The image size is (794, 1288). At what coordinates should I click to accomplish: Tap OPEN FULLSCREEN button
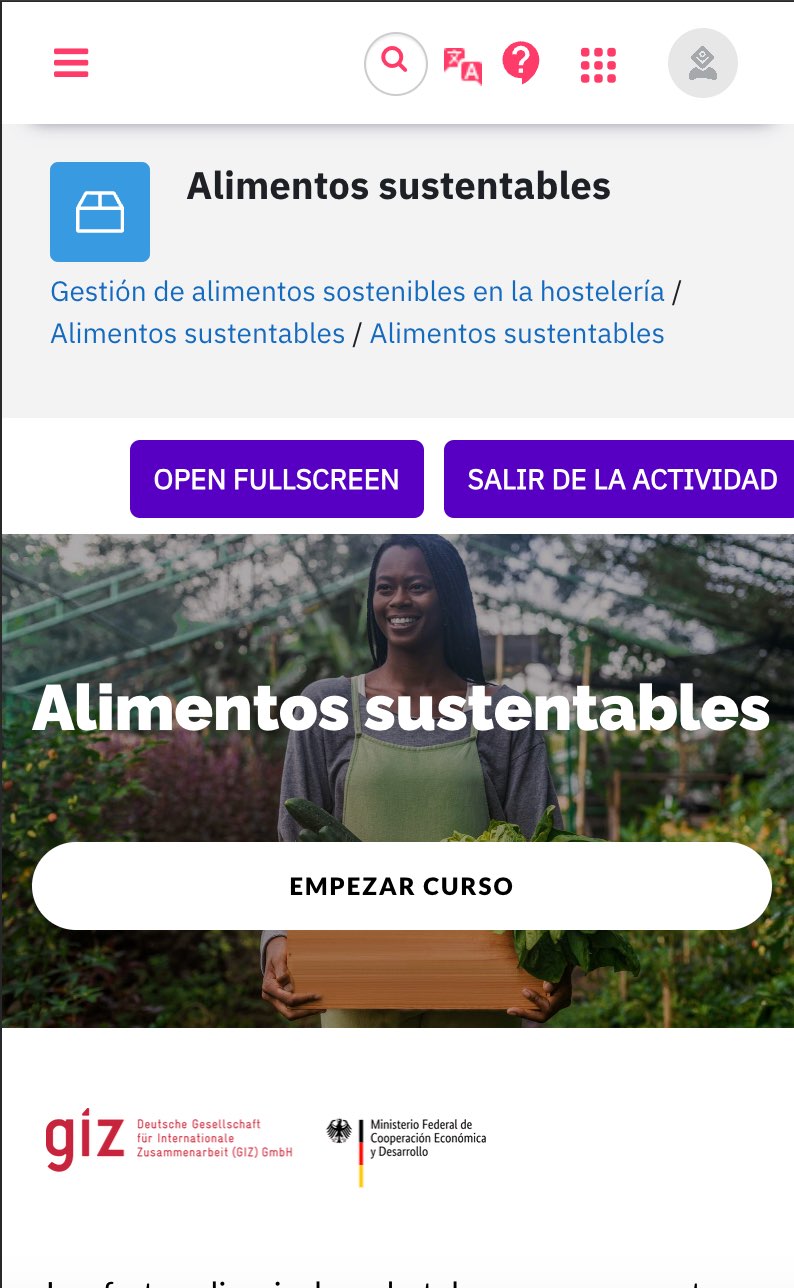tap(277, 479)
